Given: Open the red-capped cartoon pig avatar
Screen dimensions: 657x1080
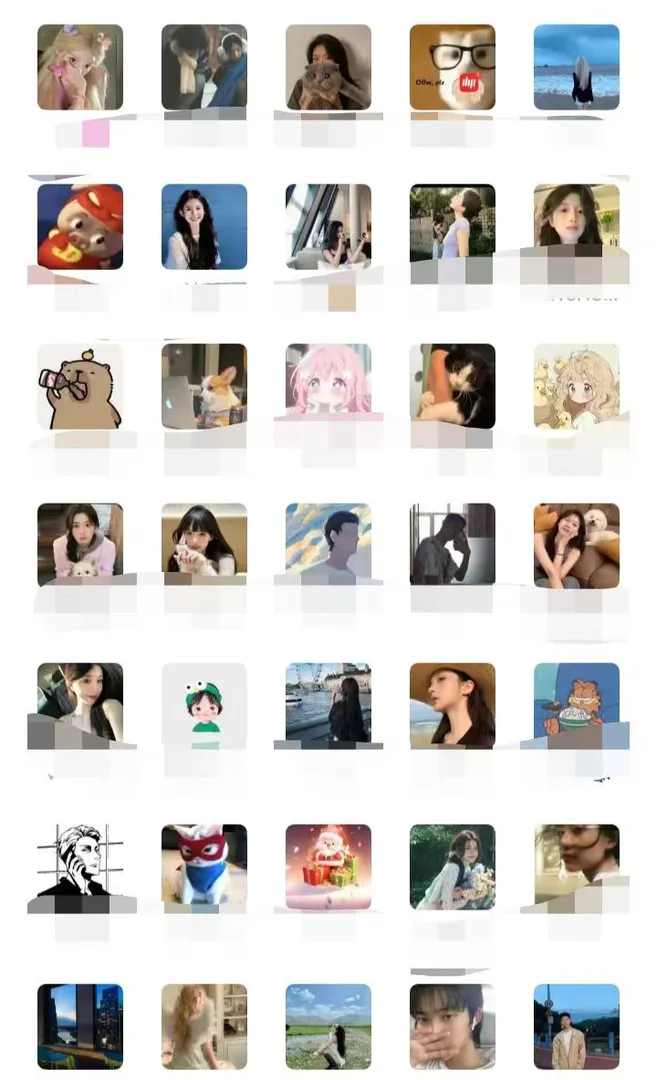Looking at the screenshot, I should point(80,226).
